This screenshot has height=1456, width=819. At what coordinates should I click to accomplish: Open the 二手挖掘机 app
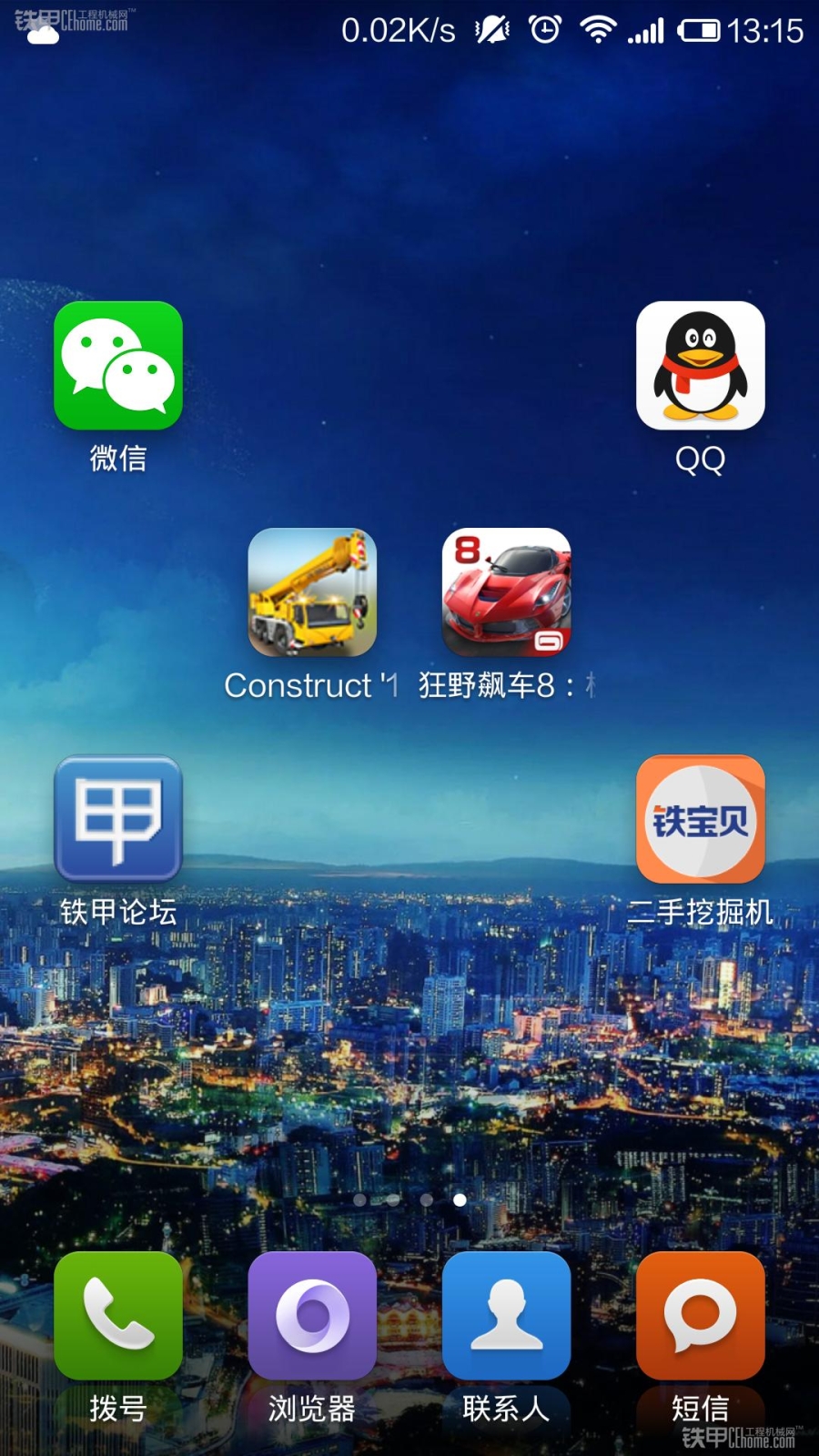pos(700,819)
